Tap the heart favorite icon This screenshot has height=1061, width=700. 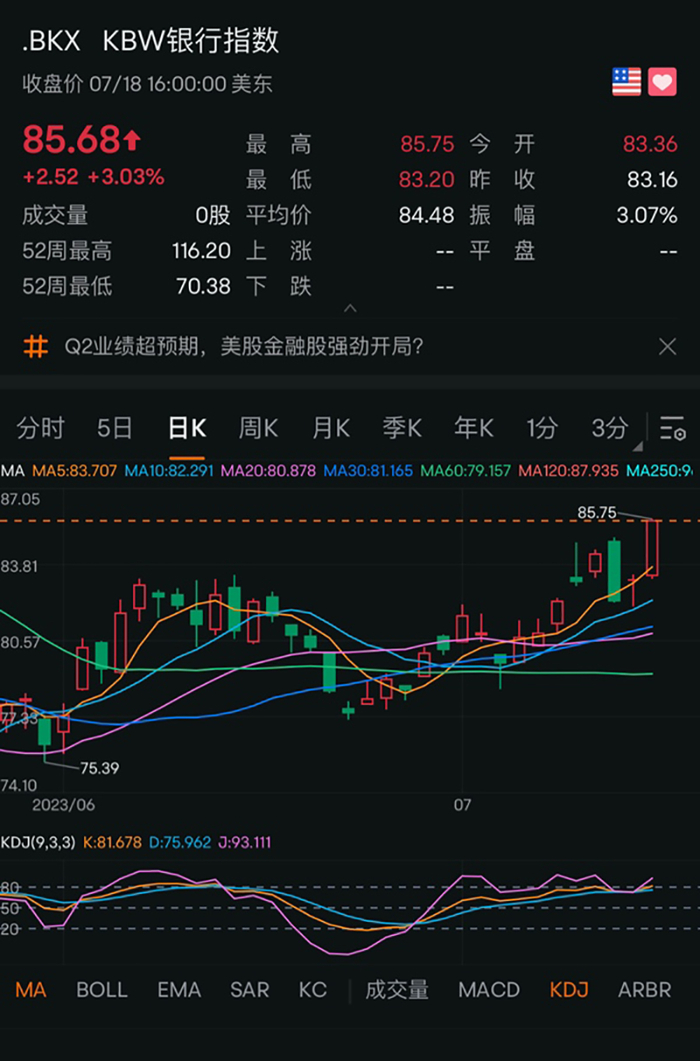pyautogui.click(x=661, y=82)
